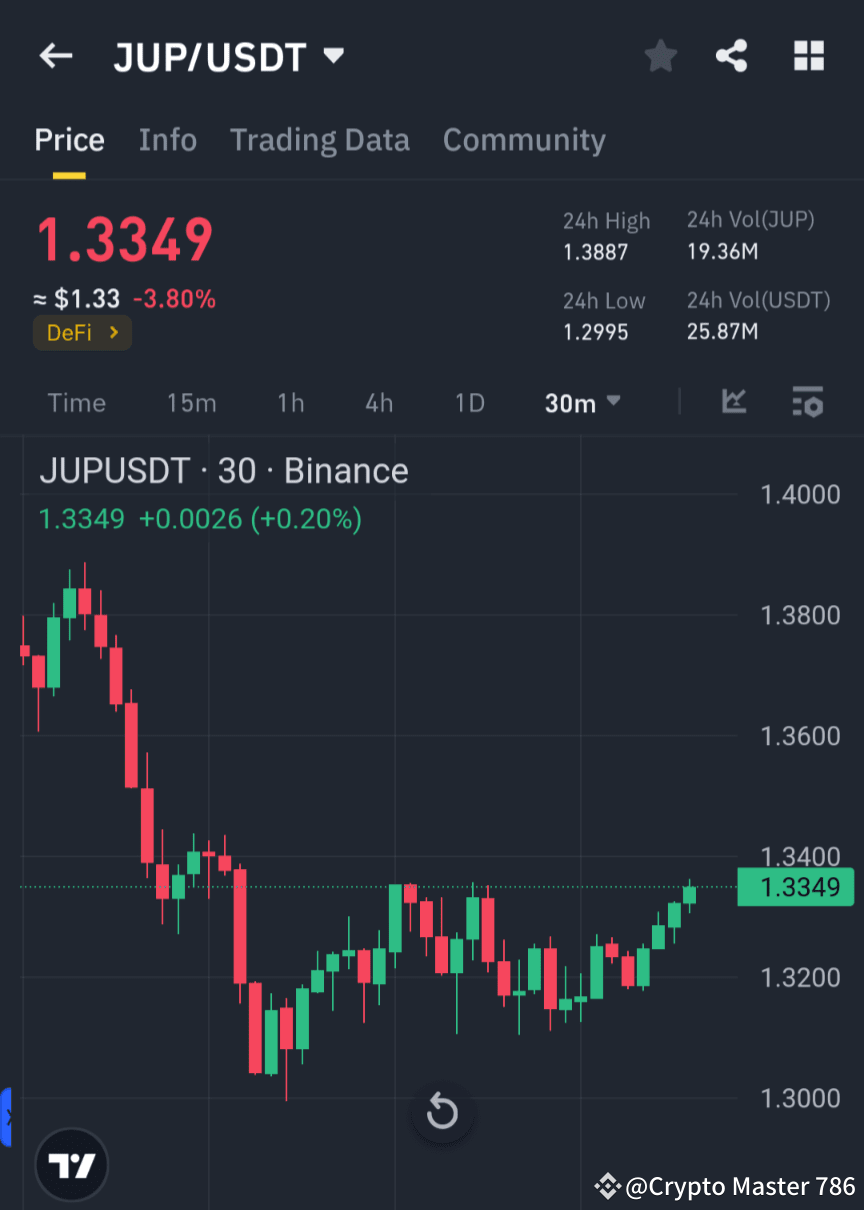
Task: Tap the reset chart view icon
Action: point(441,1111)
